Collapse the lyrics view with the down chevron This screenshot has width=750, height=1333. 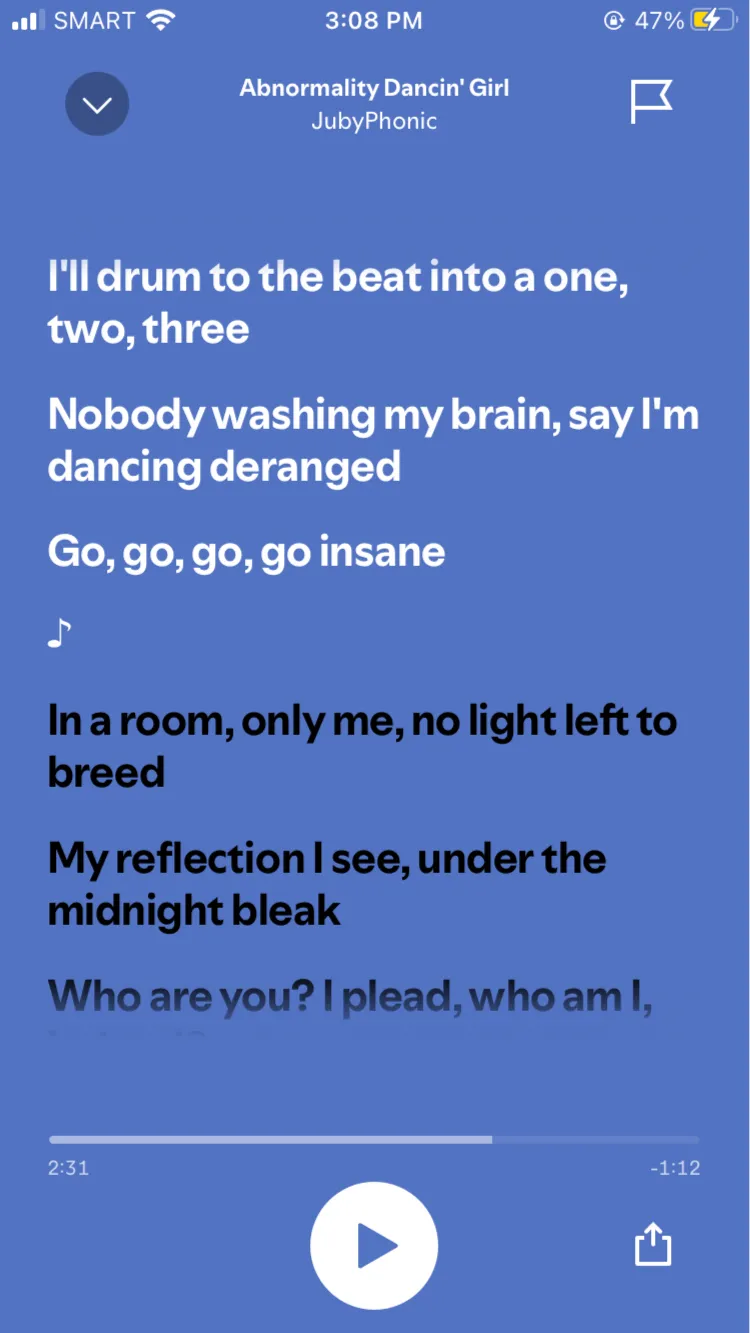[97, 104]
